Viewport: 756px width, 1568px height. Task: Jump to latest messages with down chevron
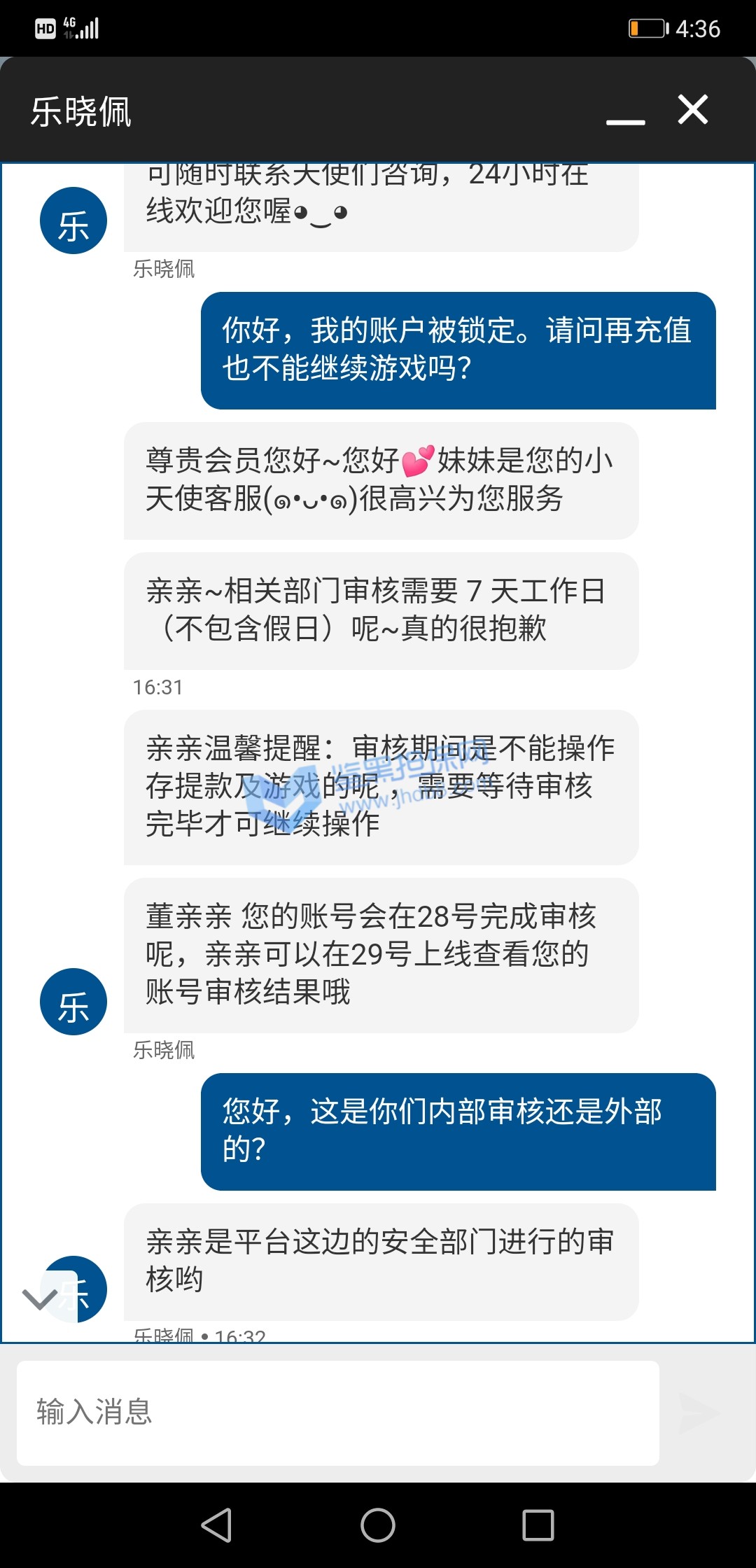click(39, 1298)
